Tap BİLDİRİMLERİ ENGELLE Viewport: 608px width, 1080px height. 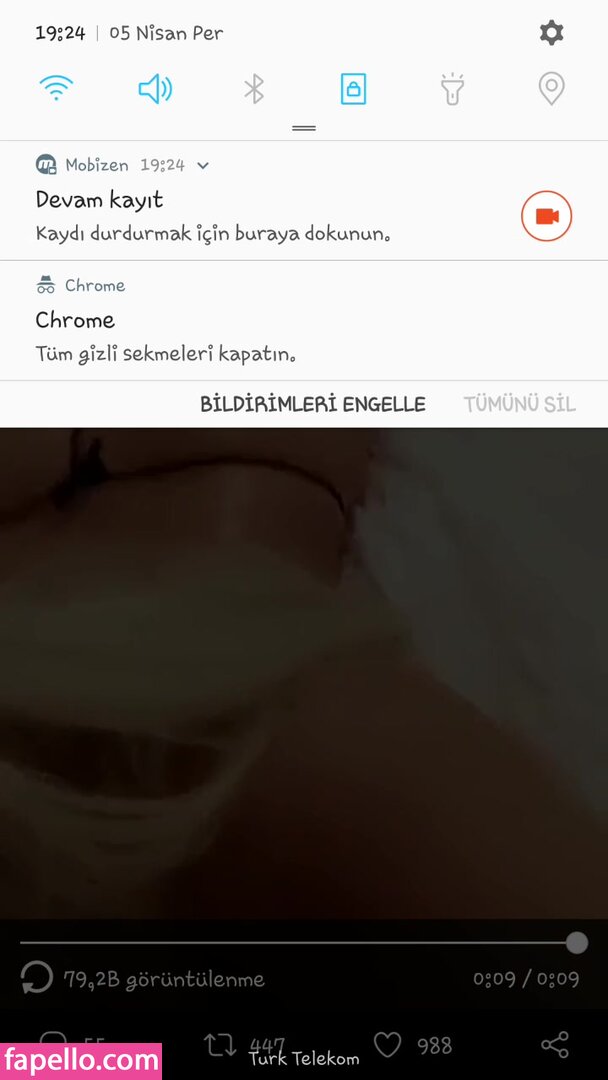[x=313, y=405]
